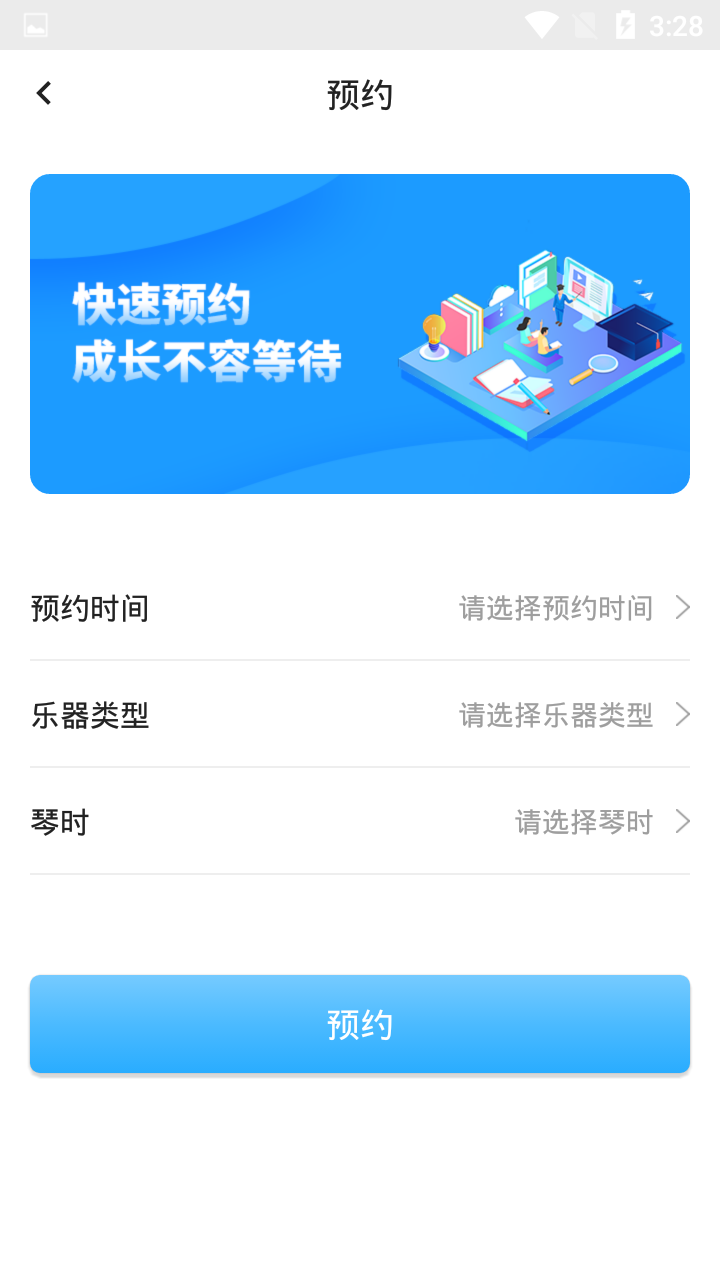Image resolution: width=720 pixels, height=1280 pixels.
Task: Click the promotional banner 快速预约 成长不容等待
Action: [x=360, y=333]
